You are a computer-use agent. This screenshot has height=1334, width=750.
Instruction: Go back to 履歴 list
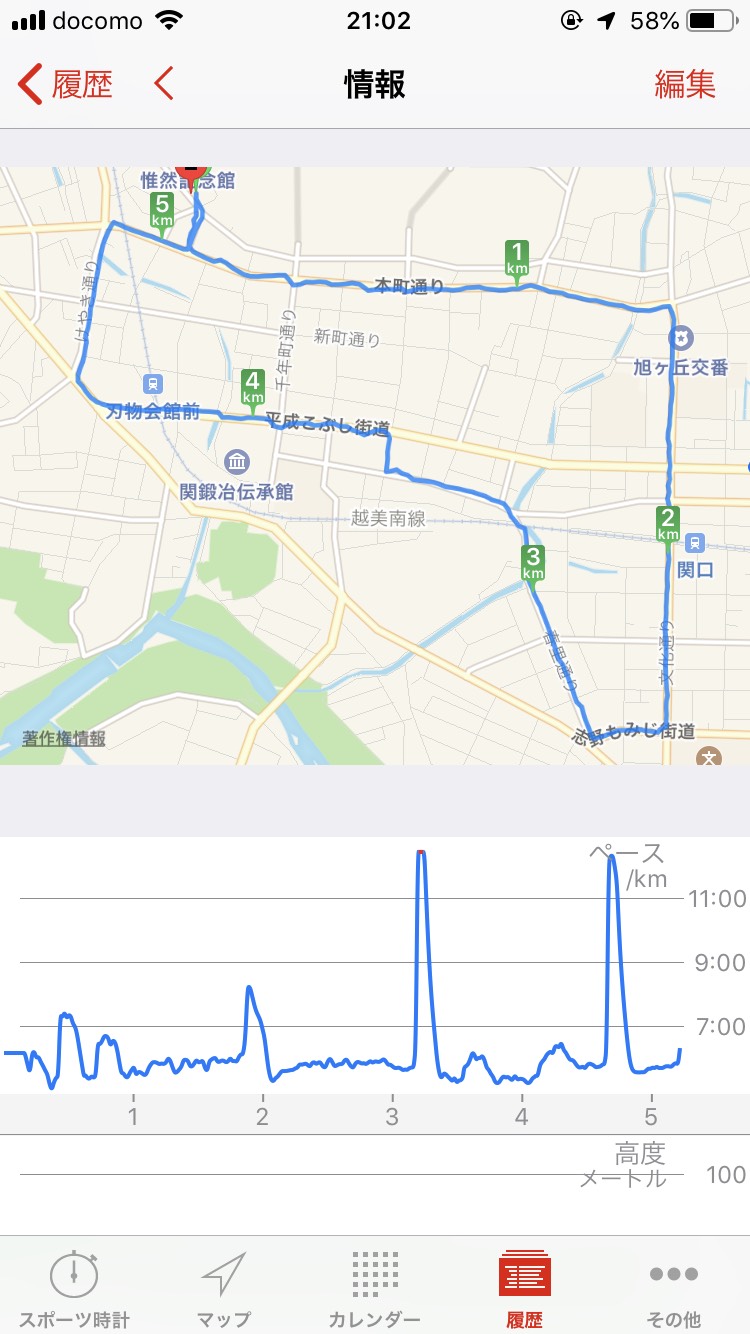(65, 85)
